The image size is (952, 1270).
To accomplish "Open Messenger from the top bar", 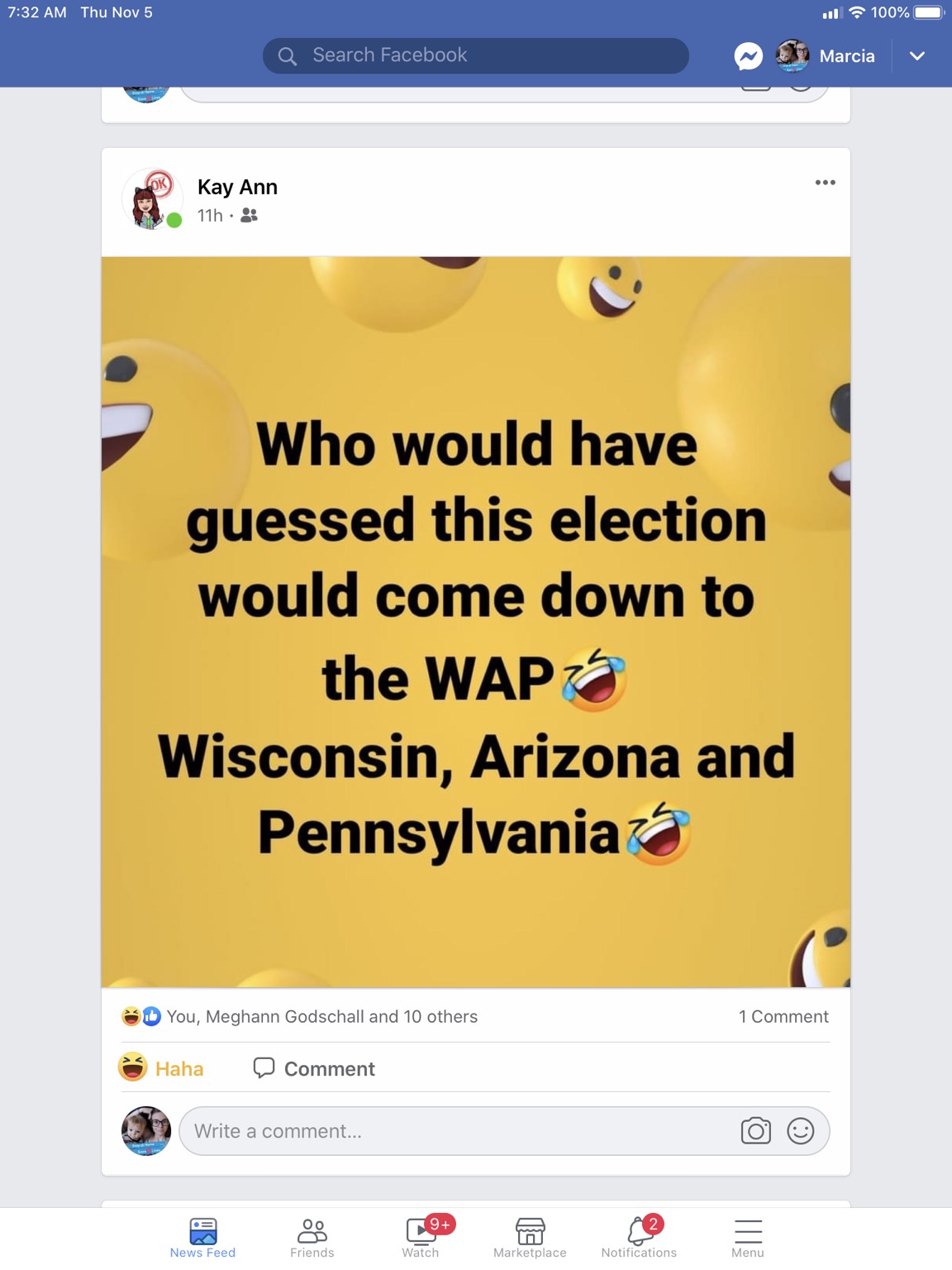I will (748, 55).
